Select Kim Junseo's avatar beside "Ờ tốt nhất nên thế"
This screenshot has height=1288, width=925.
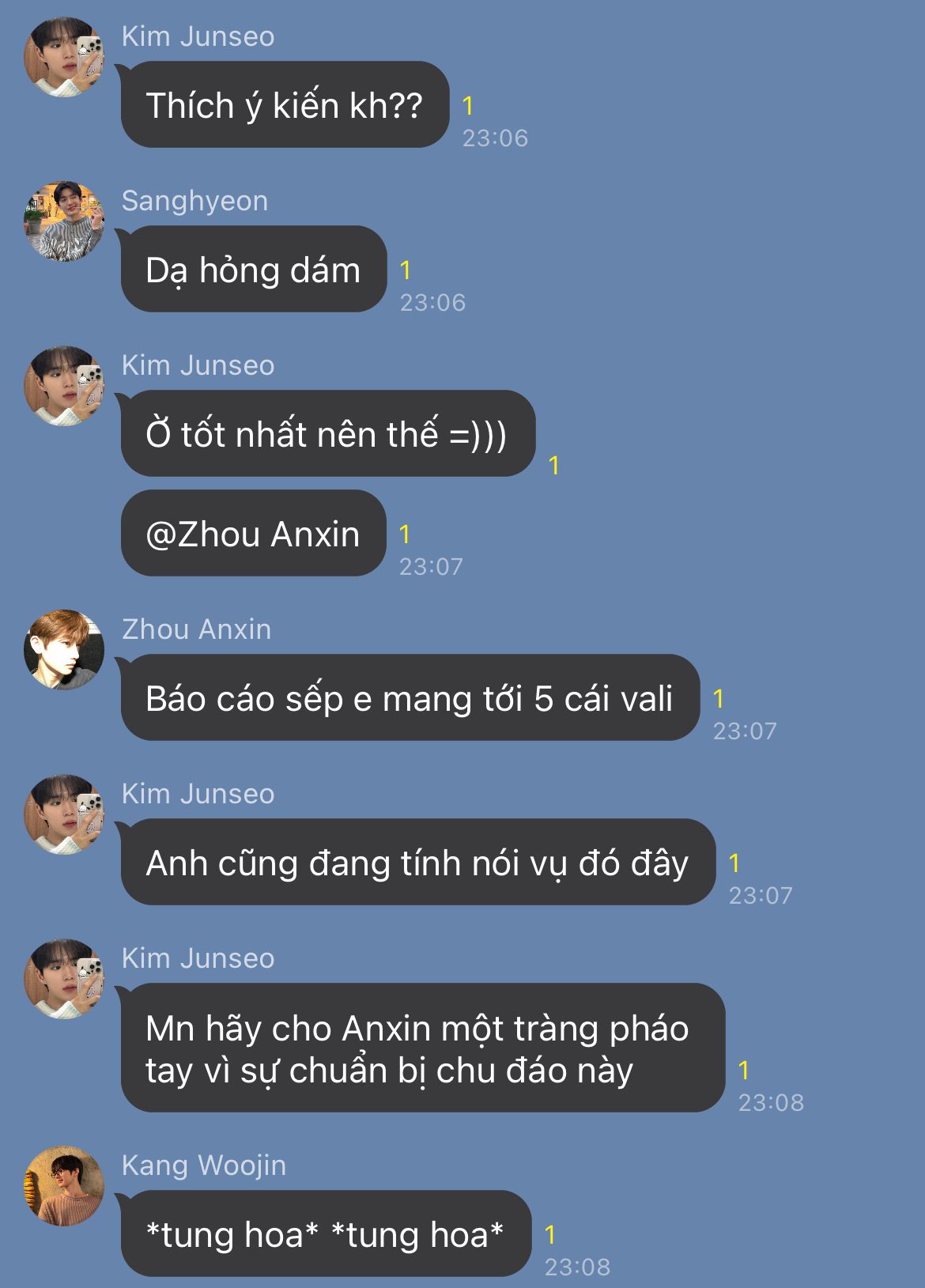(x=64, y=385)
